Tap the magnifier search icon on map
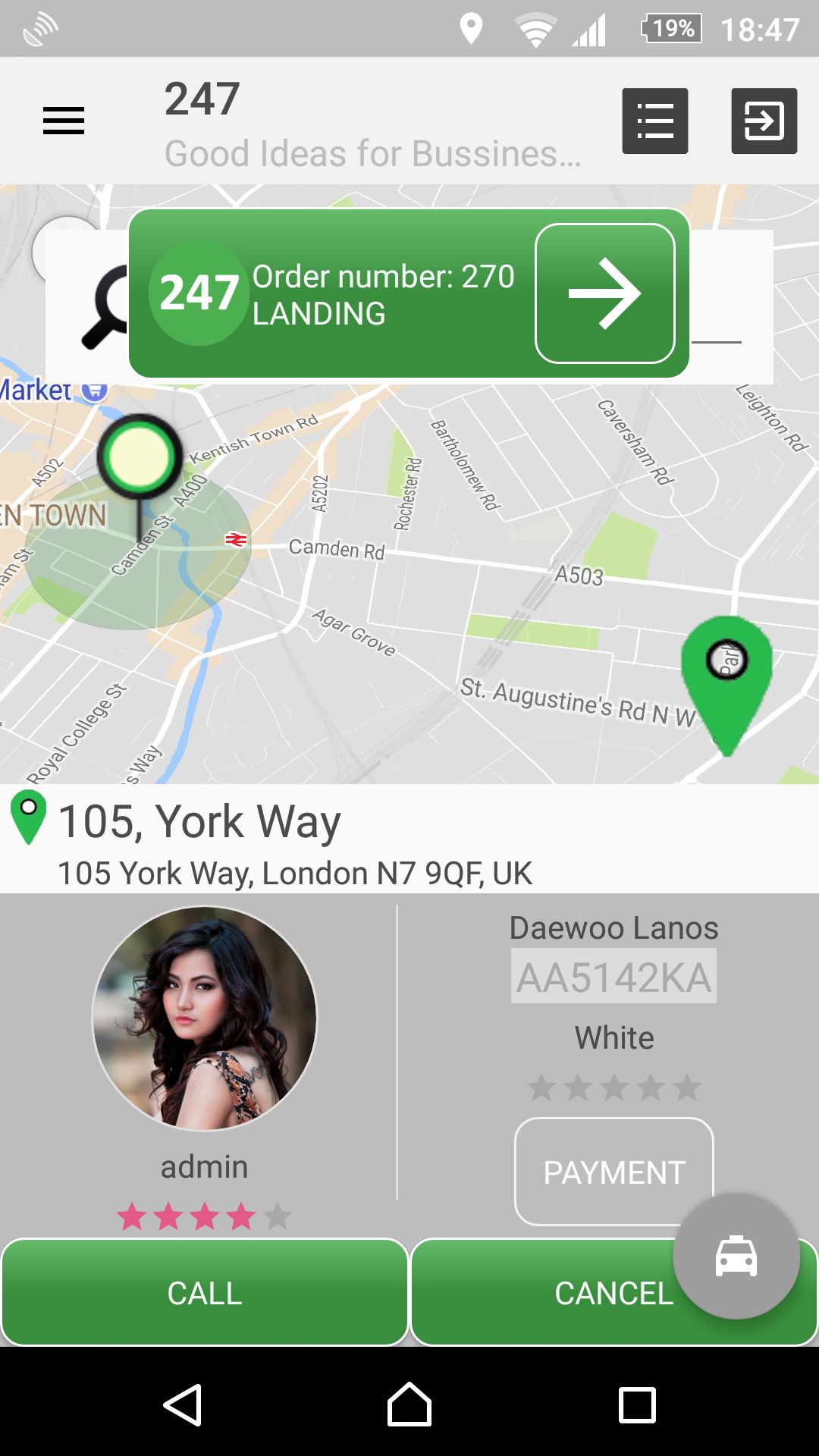 point(106,307)
